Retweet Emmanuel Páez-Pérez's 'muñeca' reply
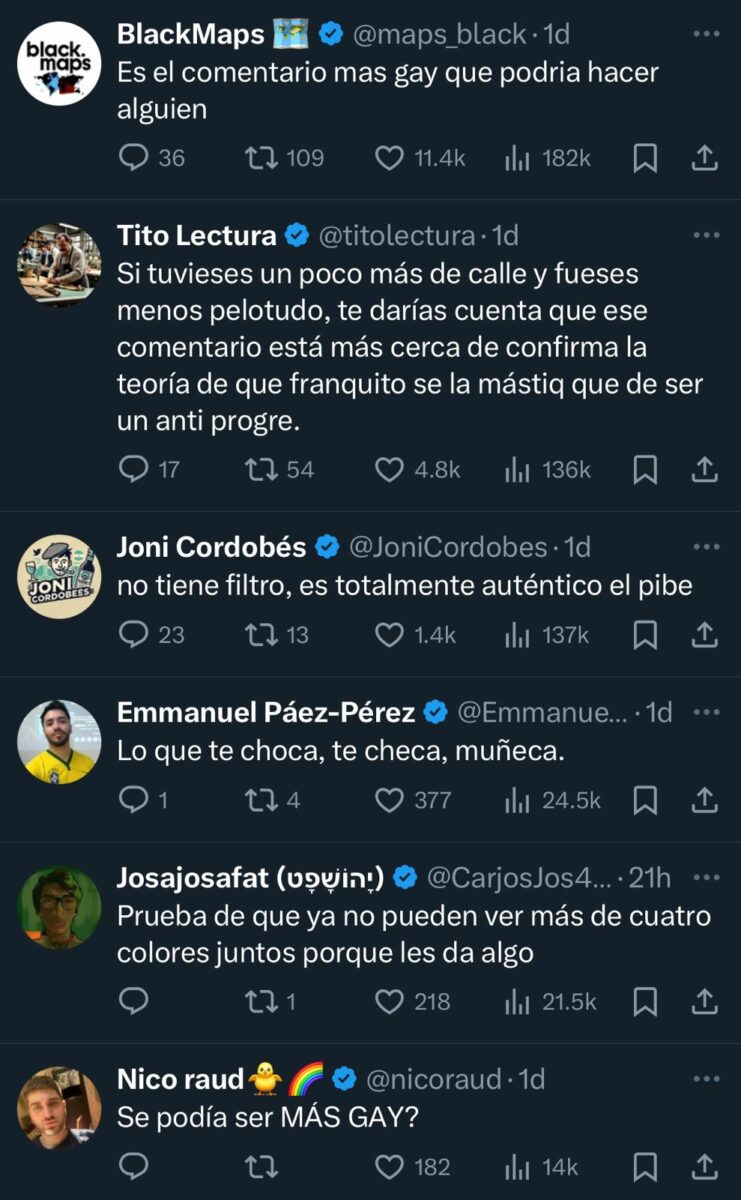Image resolution: width=741 pixels, height=1200 pixels. (262, 799)
